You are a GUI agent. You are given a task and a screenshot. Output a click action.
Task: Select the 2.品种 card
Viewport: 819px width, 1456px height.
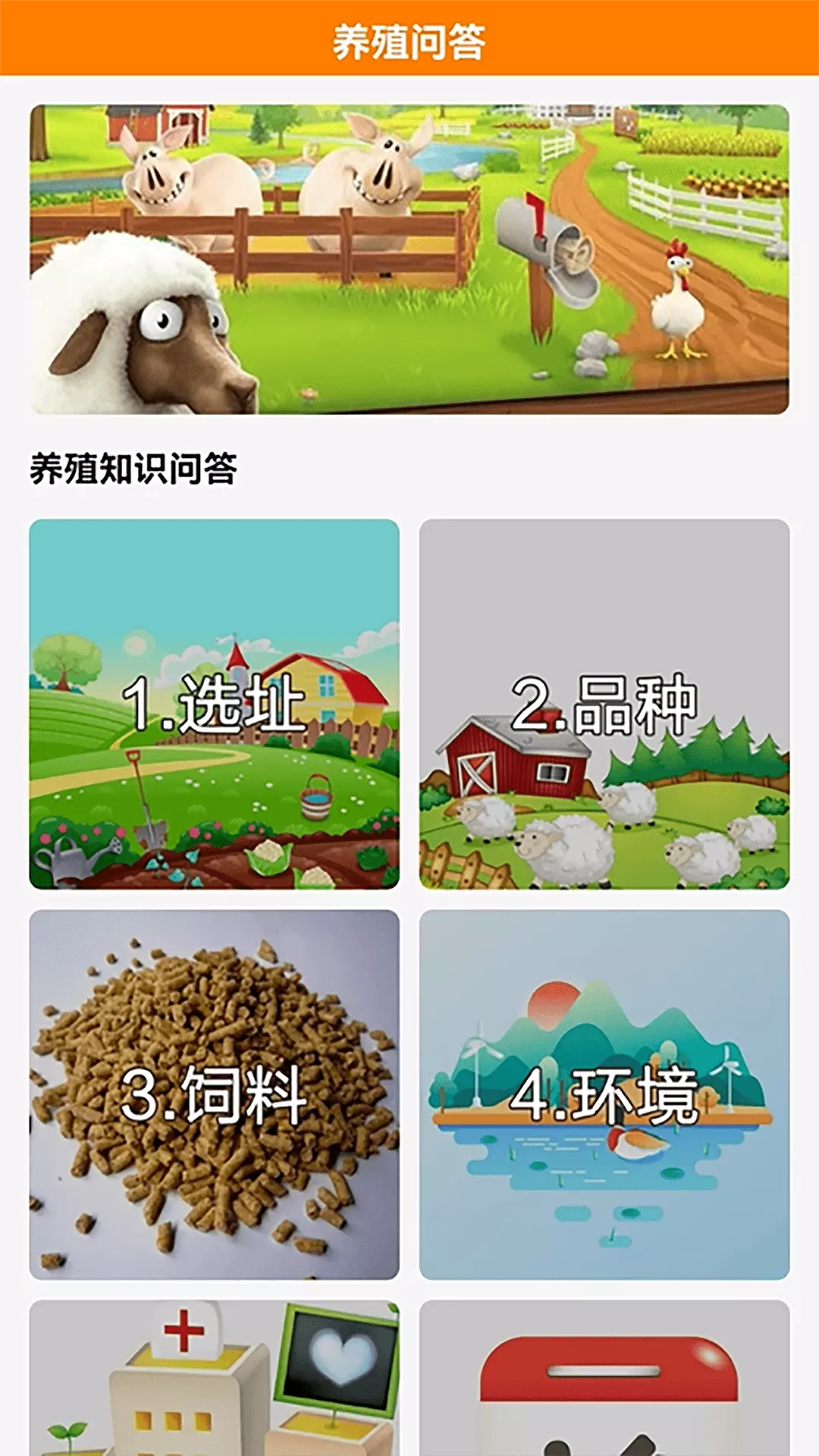click(x=604, y=704)
